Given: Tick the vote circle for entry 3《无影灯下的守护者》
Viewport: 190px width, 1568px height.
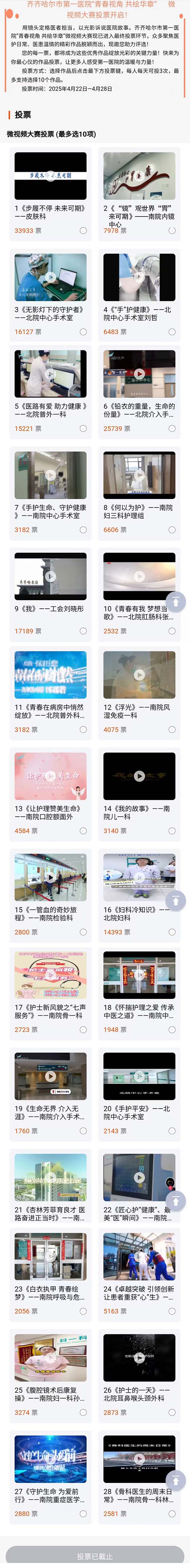Looking at the screenshot, I should pyautogui.click(x=83, y=332).
